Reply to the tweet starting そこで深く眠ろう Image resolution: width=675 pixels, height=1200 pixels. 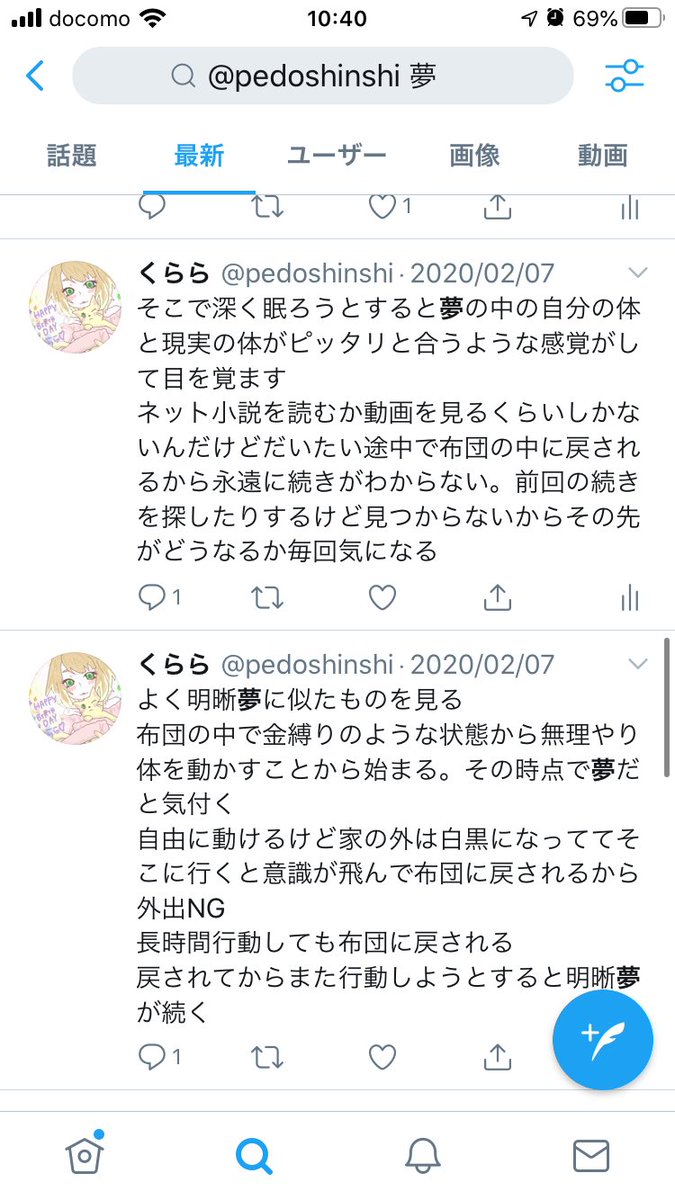(x=151, y=598)
